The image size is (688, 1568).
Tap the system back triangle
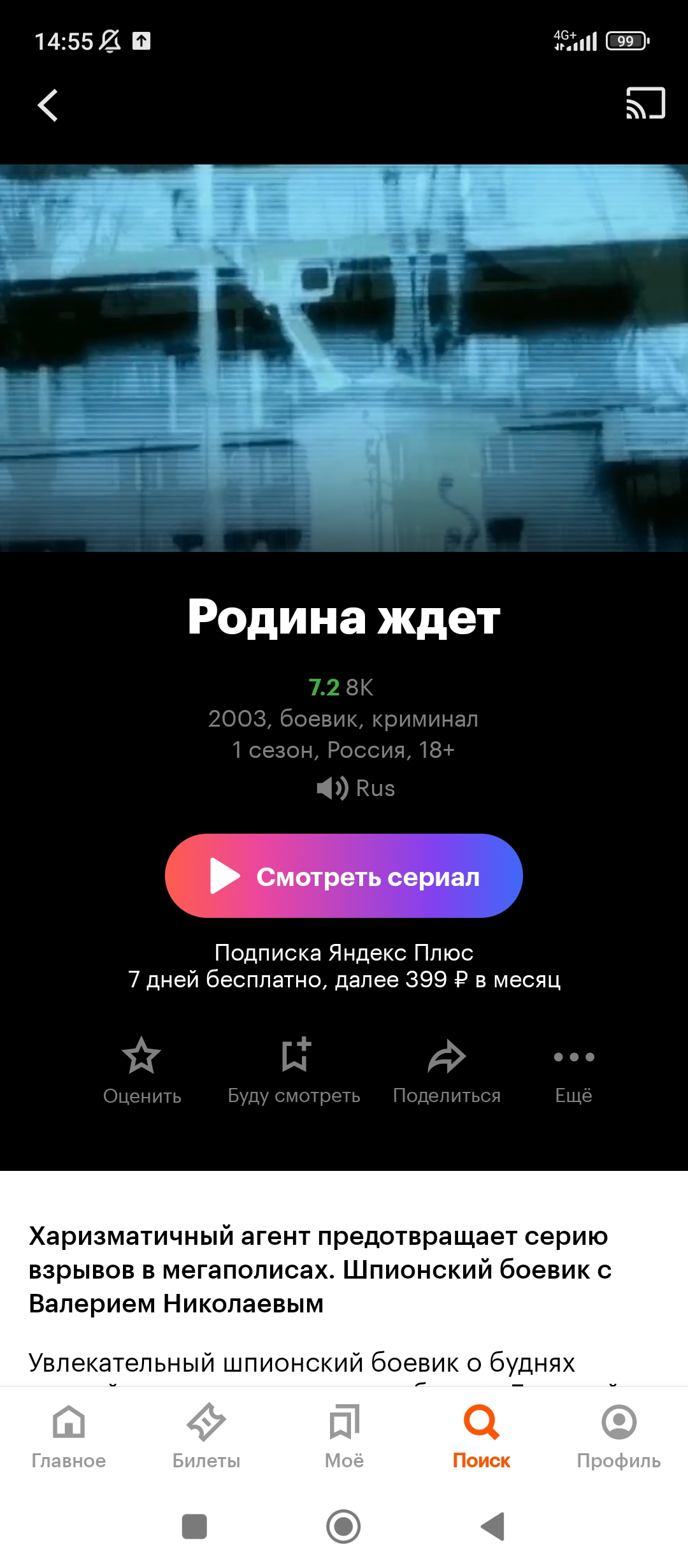493,1527
